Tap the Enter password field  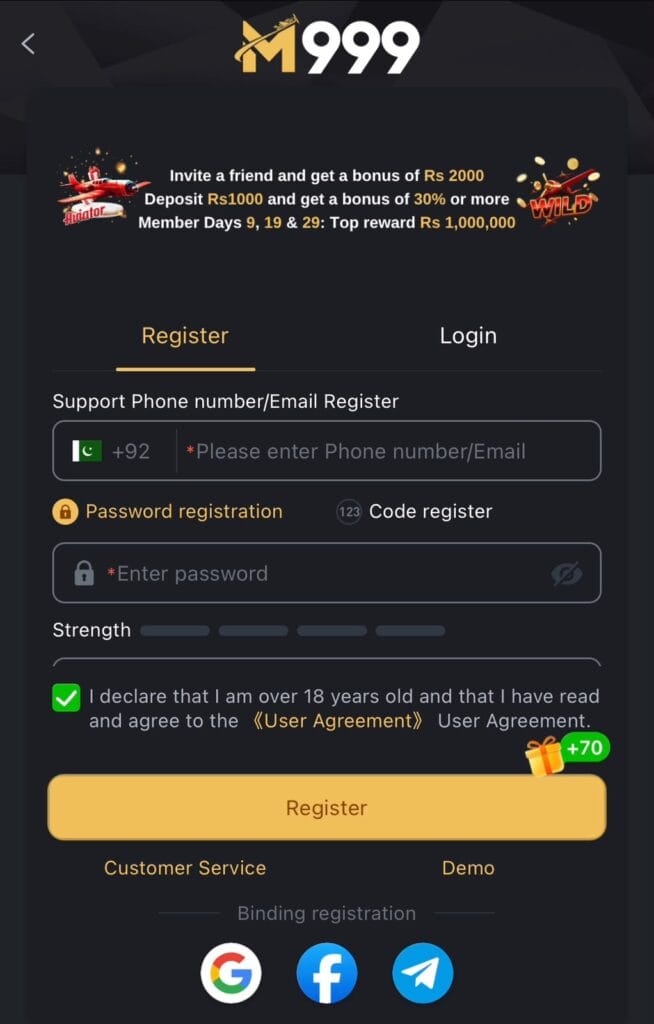pos(327,573)
